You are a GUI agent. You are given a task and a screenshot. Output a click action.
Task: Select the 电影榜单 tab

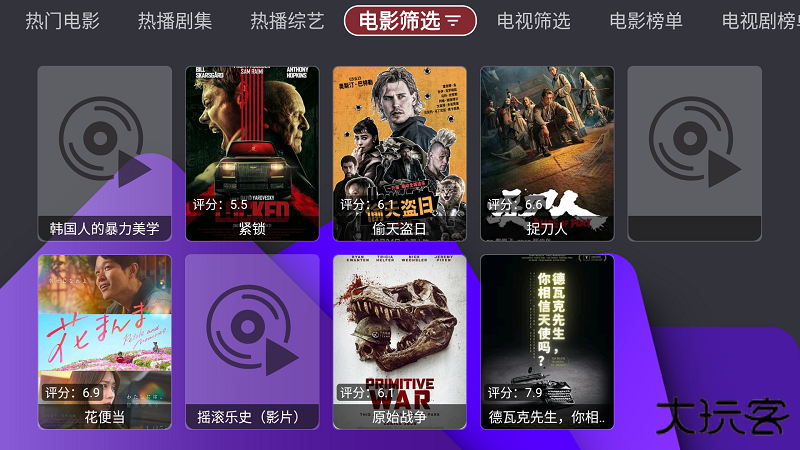[x=647, y=21]
